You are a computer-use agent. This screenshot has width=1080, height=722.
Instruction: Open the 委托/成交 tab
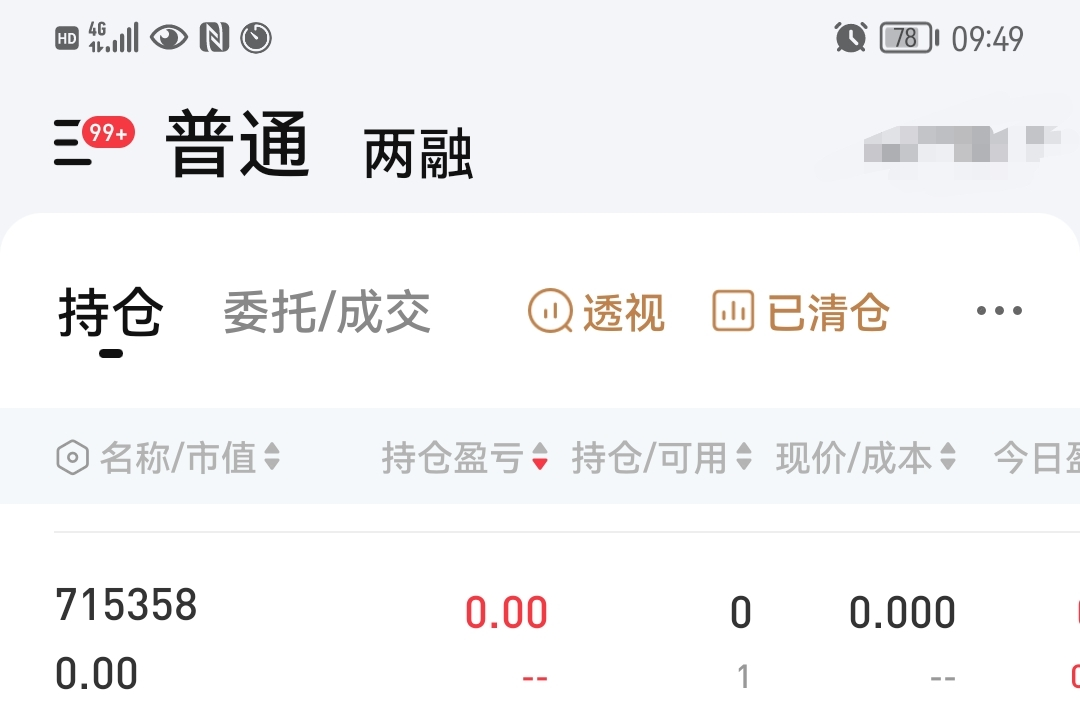tap(327, 313)
